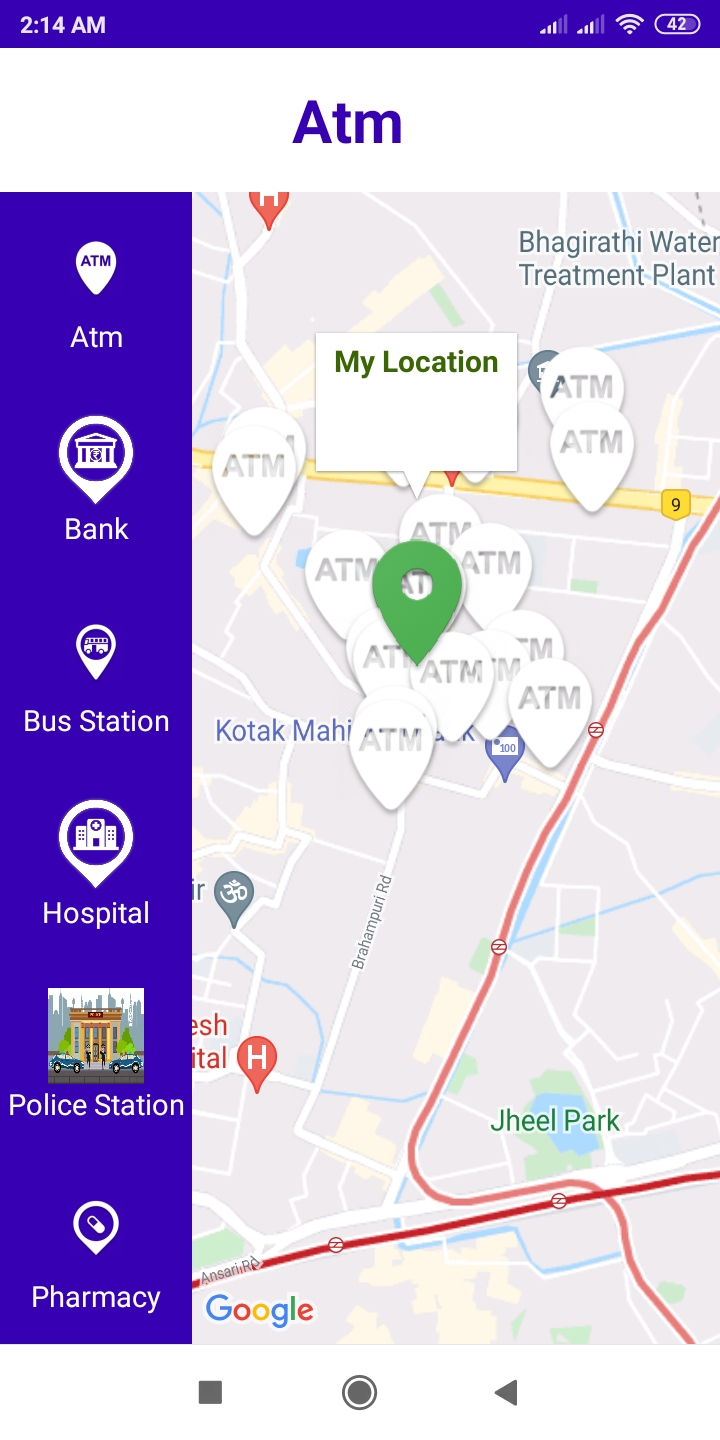Open the Hospital category

[x=96, y=864]
